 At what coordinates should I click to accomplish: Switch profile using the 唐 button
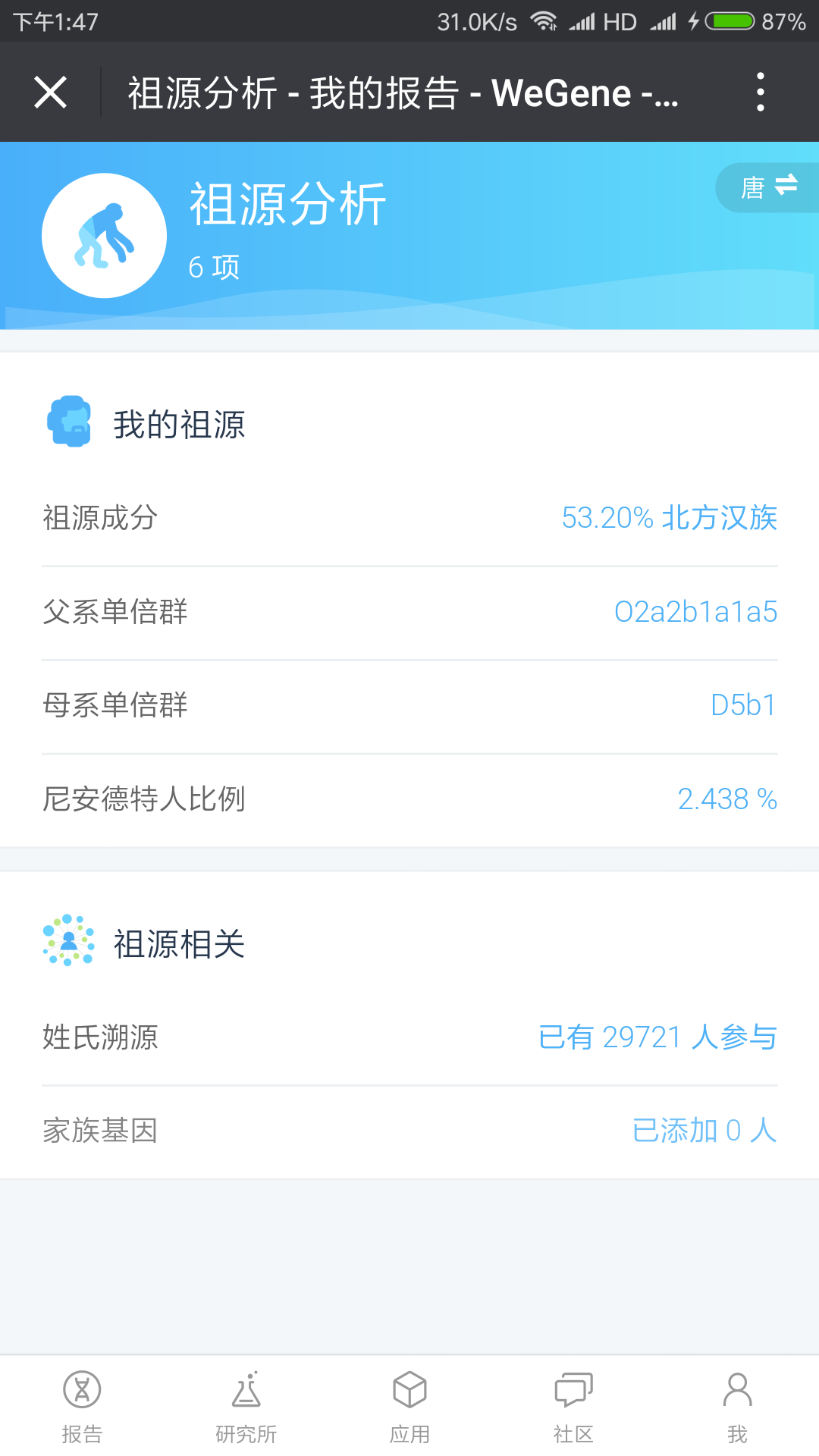pyautogui.click(x=767, y=187)
